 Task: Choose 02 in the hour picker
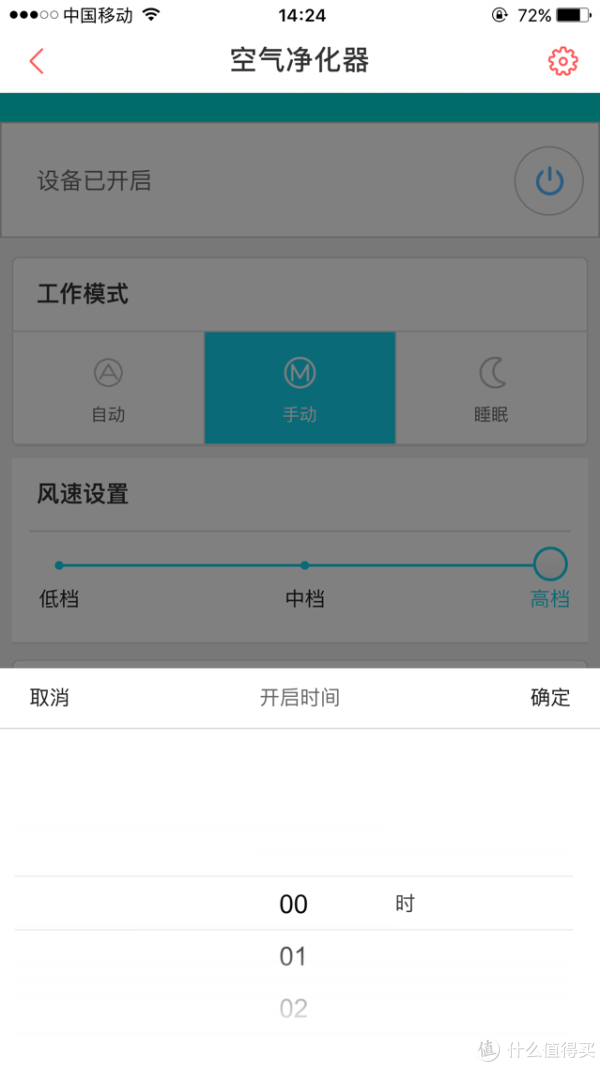click(293, 1008)
